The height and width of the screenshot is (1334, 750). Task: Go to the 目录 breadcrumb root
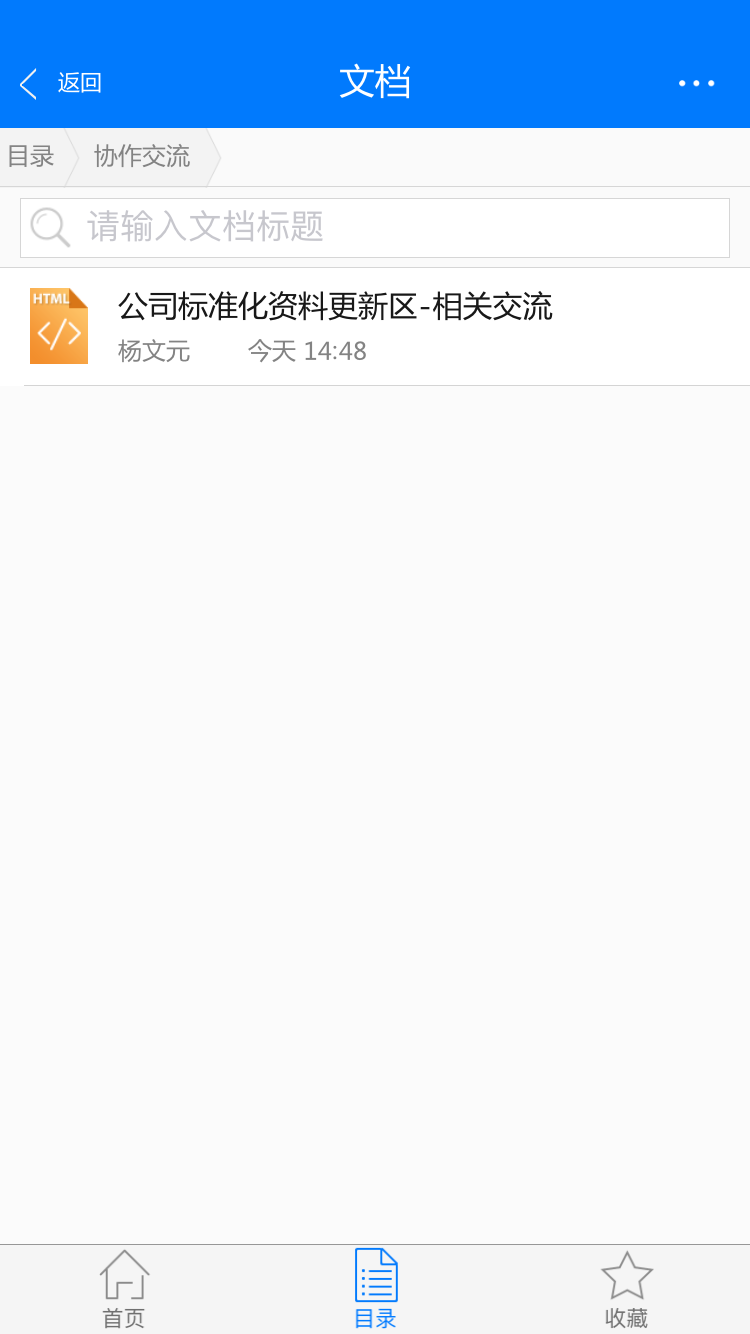coord(30,157)
